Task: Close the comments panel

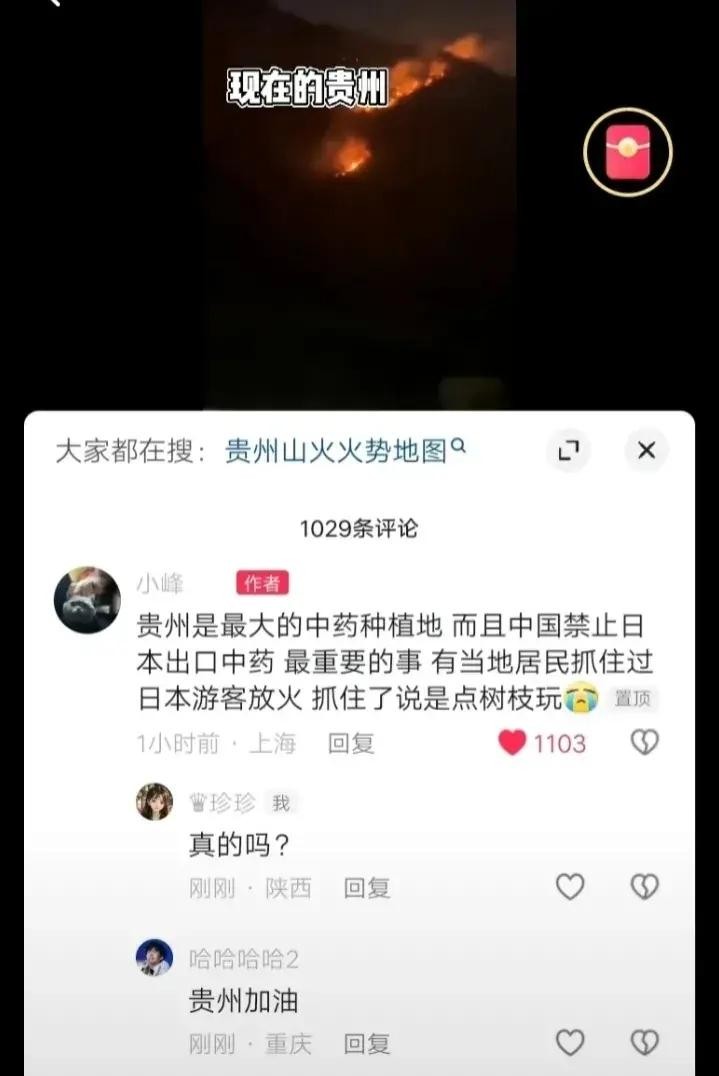Action: click(646, 451)
